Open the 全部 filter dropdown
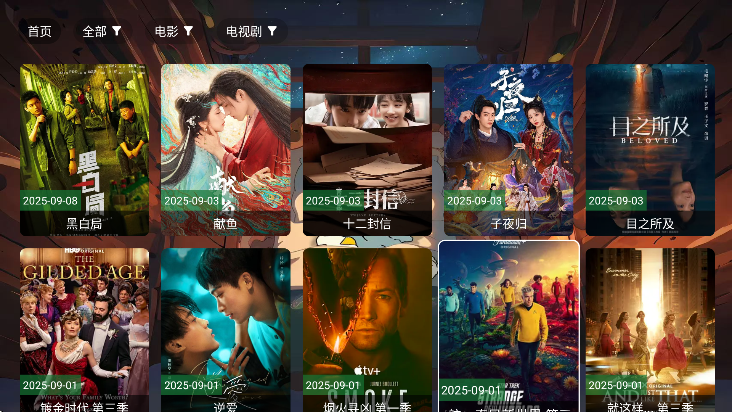 (x=101, y=31)
